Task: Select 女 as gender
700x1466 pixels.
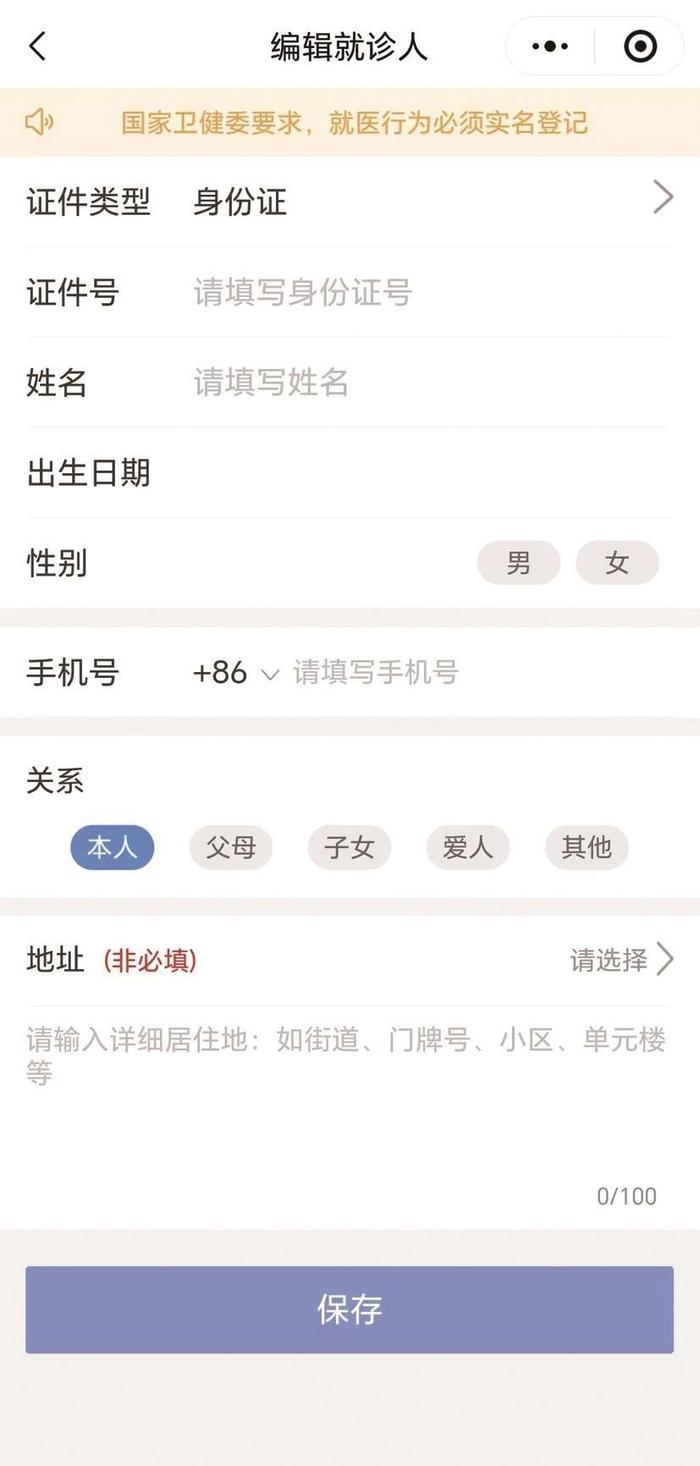Action: click(617, 563)
